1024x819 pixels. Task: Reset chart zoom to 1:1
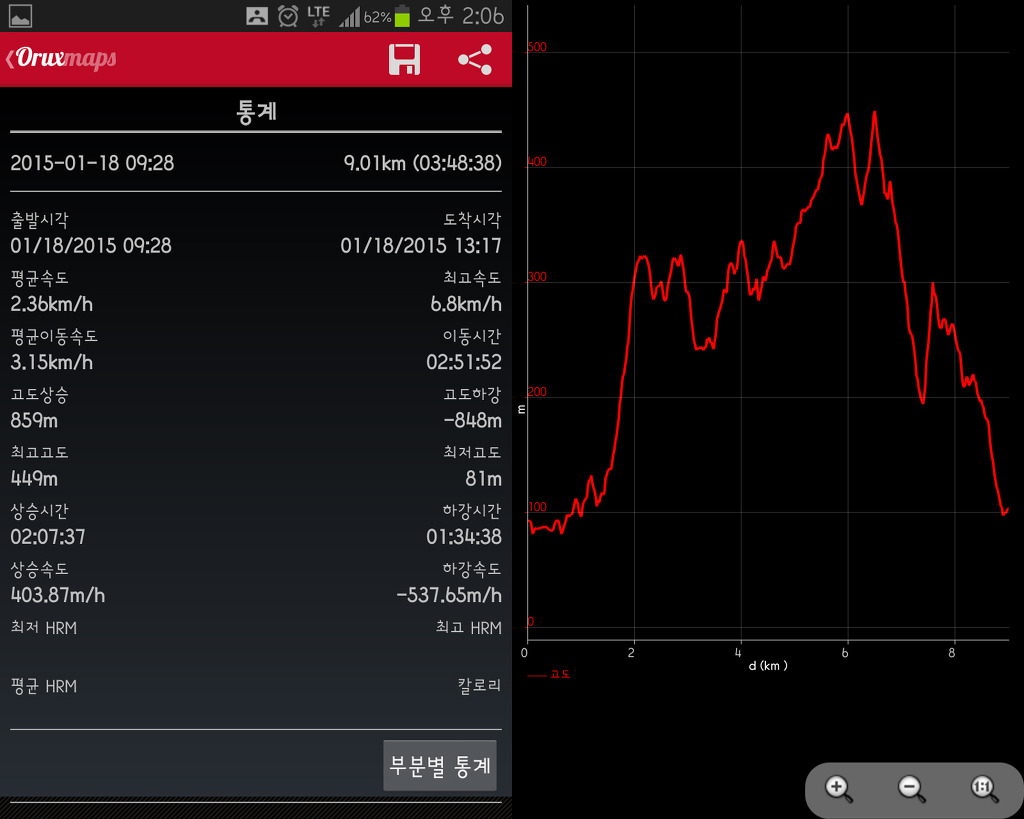[x=984, y=789]
